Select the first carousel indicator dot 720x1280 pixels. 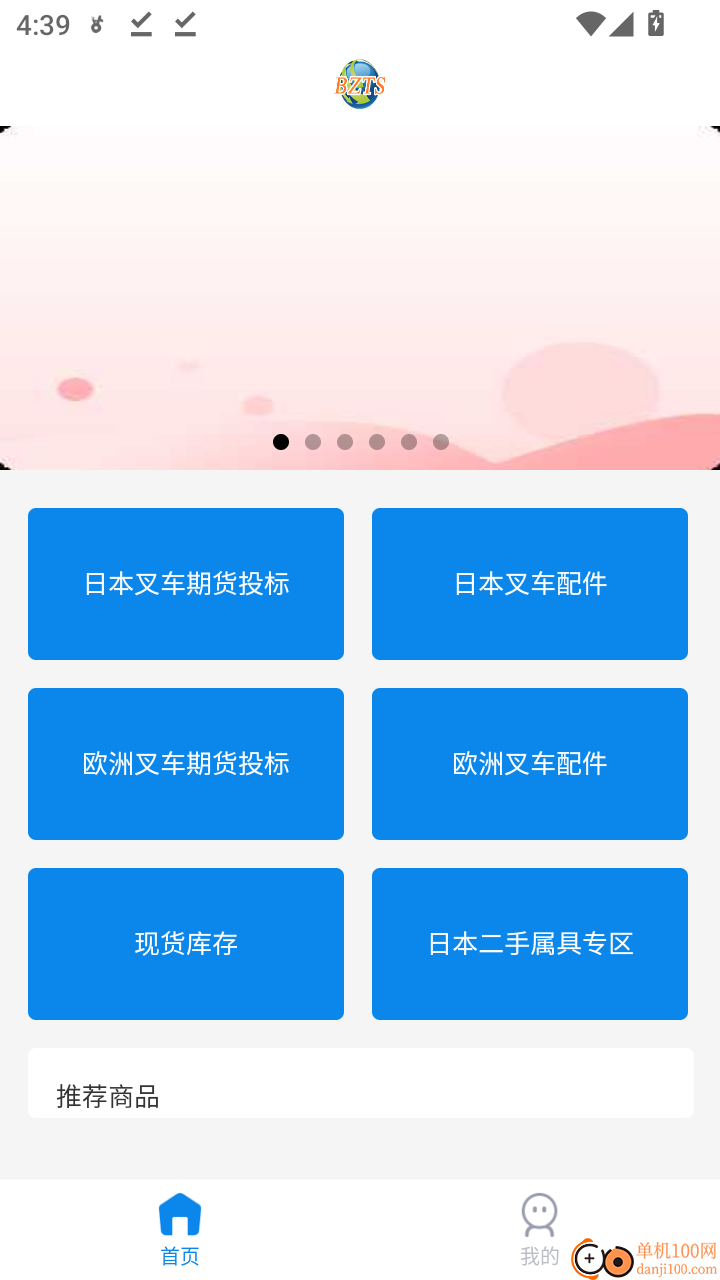point(281,441)
